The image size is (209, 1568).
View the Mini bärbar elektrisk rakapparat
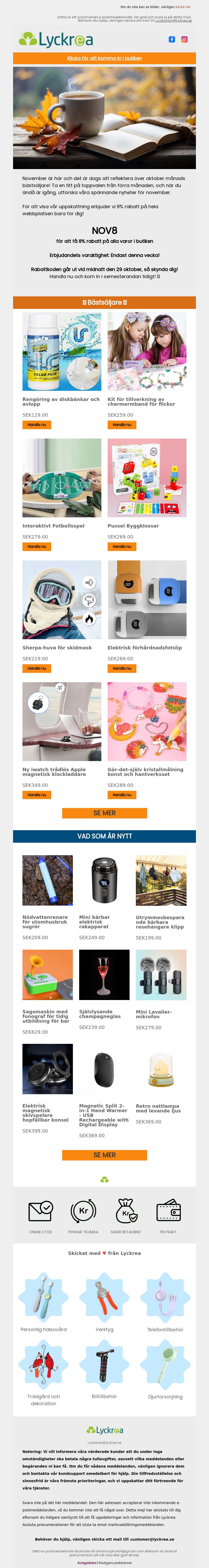click(x=104, y=880)
